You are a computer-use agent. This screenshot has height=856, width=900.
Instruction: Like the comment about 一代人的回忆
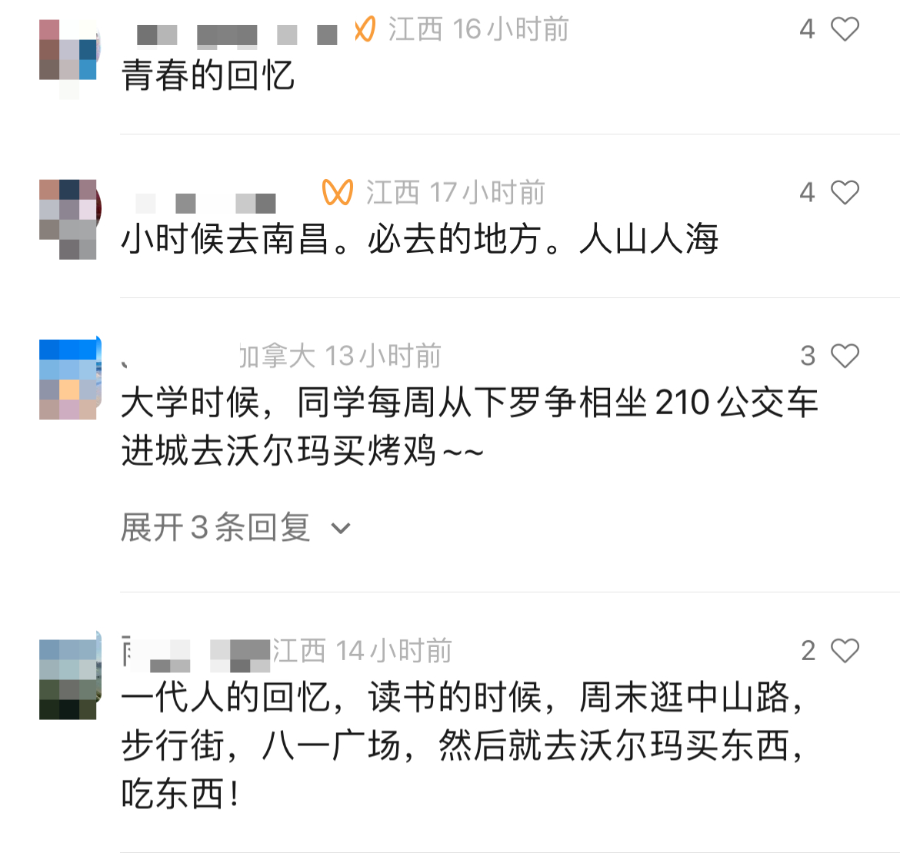[x=845, y=652]
